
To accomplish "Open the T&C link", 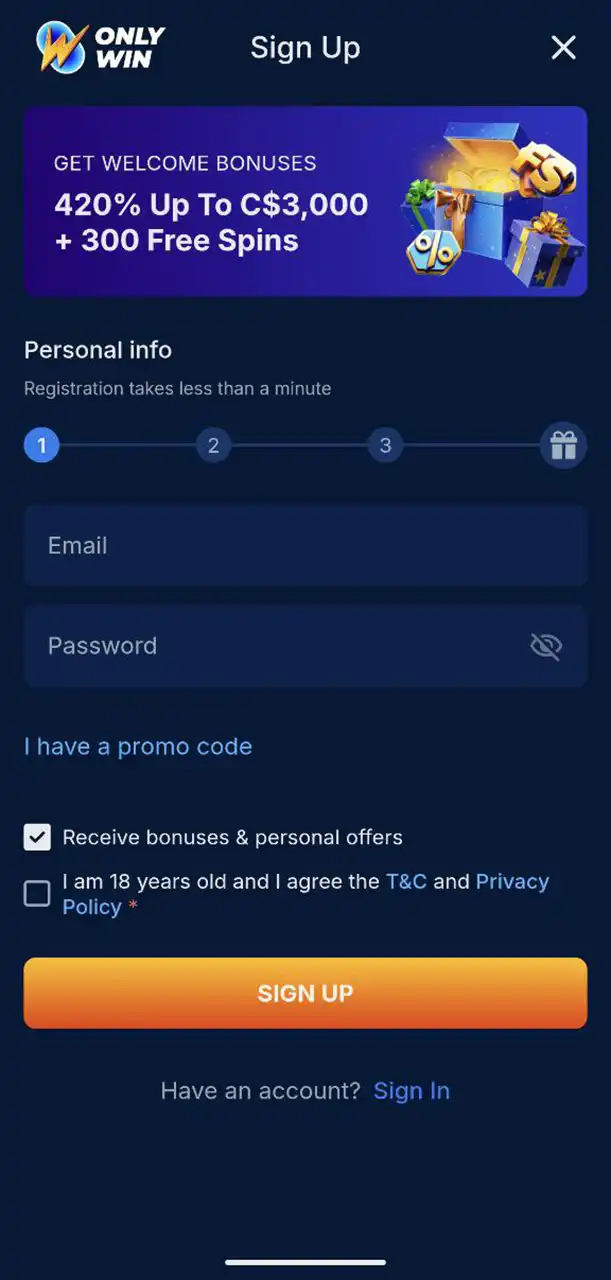I will tap(406, 881).
